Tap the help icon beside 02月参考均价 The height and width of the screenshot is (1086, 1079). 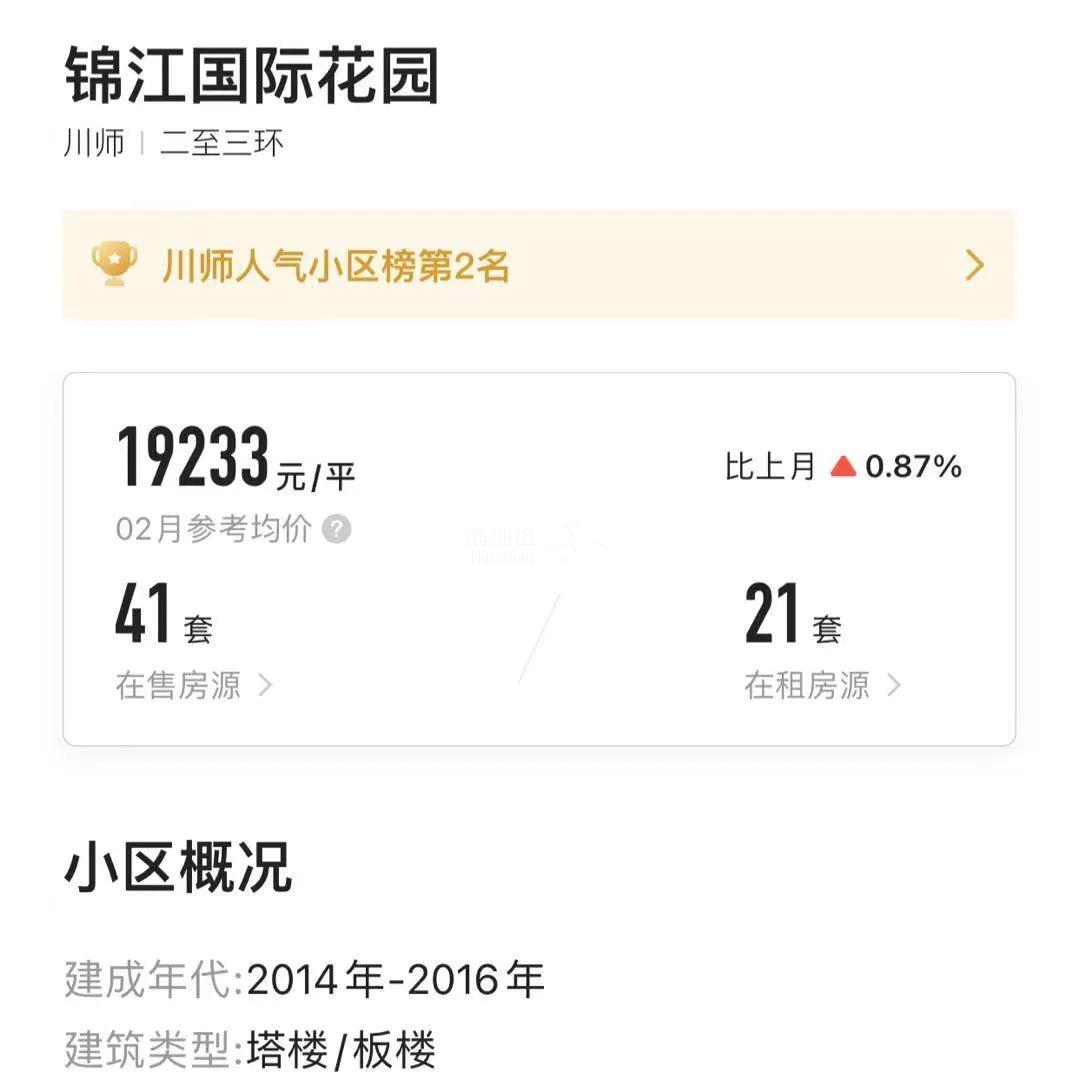(337, 529)
